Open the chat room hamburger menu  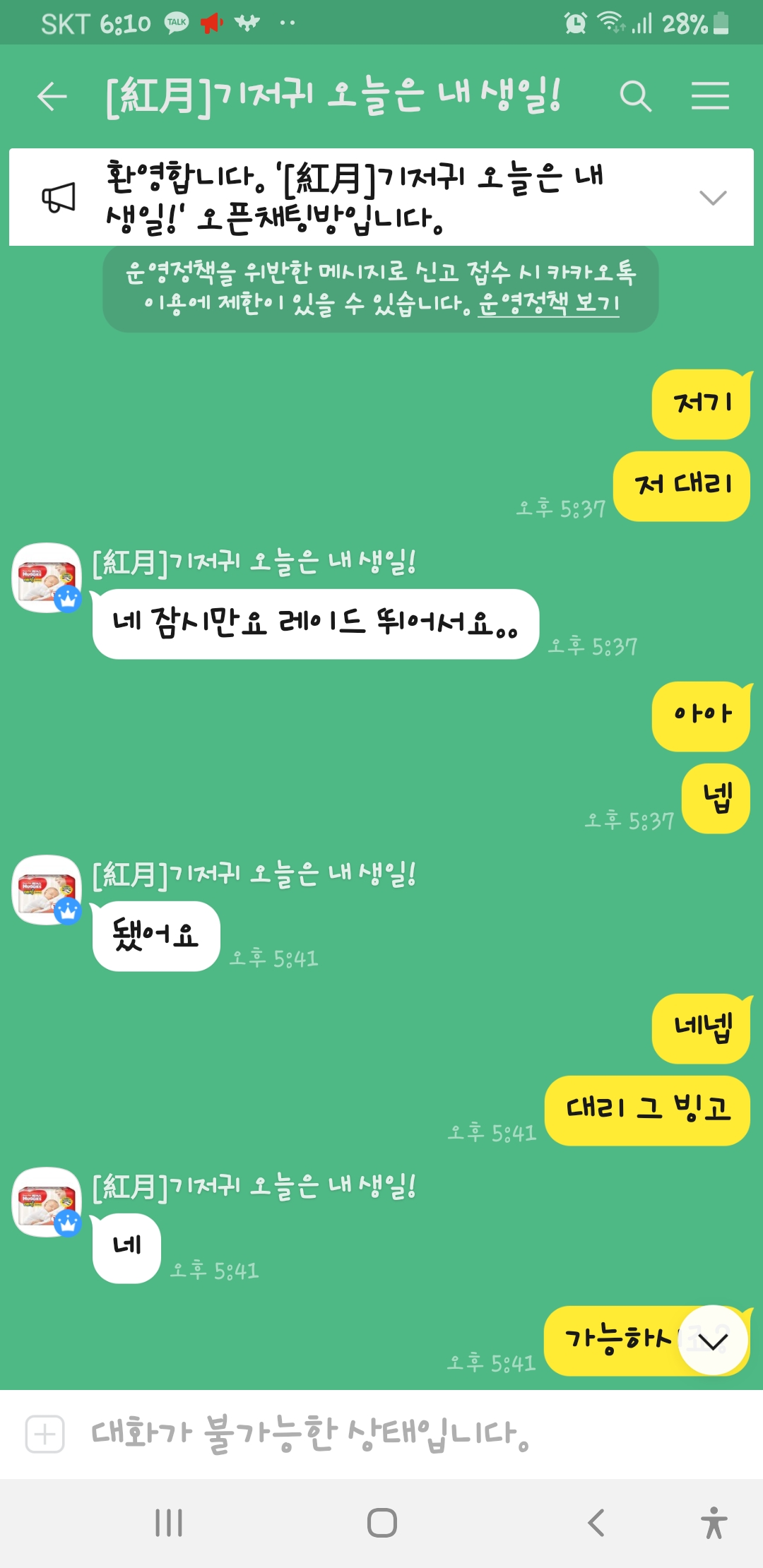[x=710, y=96]
